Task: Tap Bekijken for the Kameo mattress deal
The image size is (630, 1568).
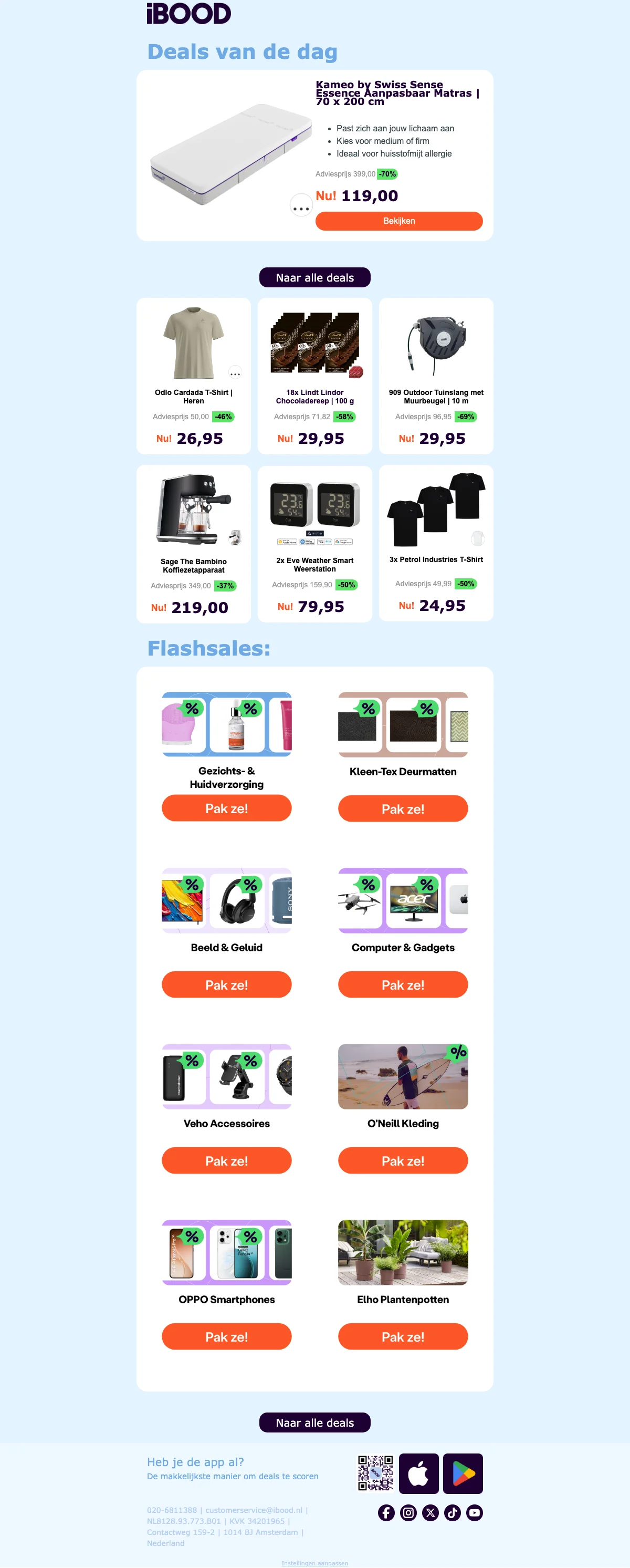Action: [398, 221]
